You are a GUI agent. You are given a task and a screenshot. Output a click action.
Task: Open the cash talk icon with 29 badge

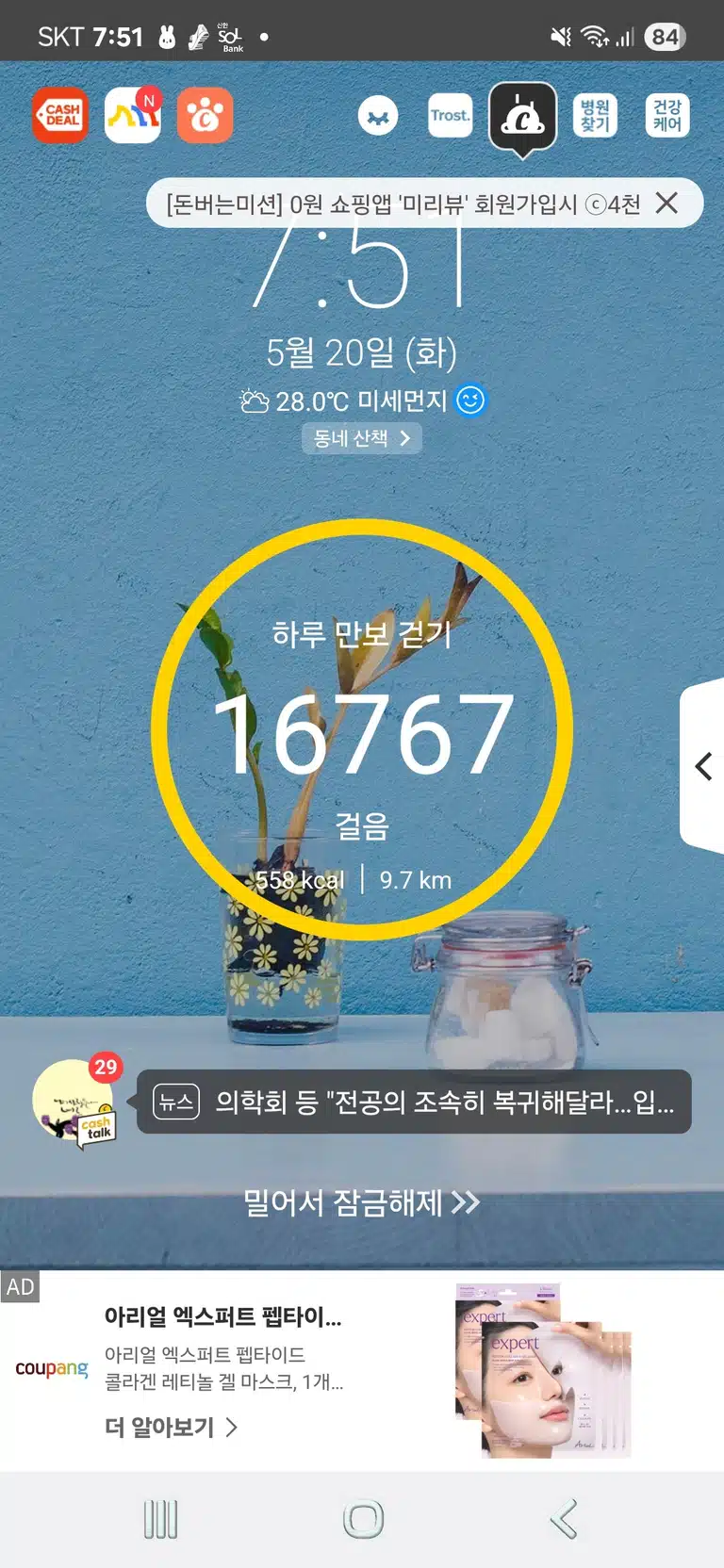(x=75, y=1100)
